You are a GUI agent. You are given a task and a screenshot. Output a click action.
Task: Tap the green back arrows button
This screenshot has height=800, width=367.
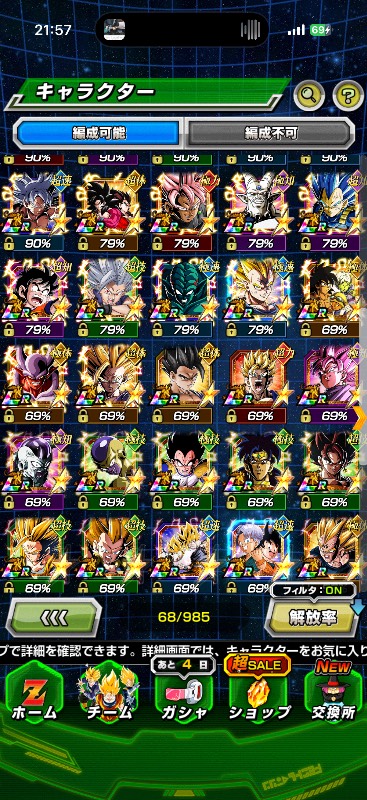[x=54, y=617]
